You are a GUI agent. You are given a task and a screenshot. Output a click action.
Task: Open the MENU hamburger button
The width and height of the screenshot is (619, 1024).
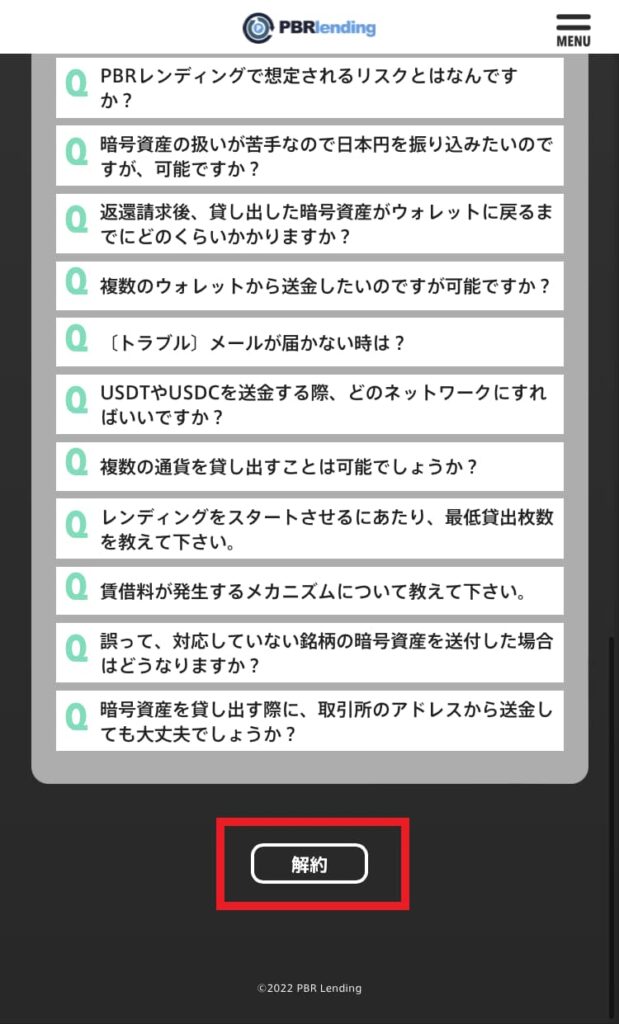pyautogui.click(x=573, y=29)
